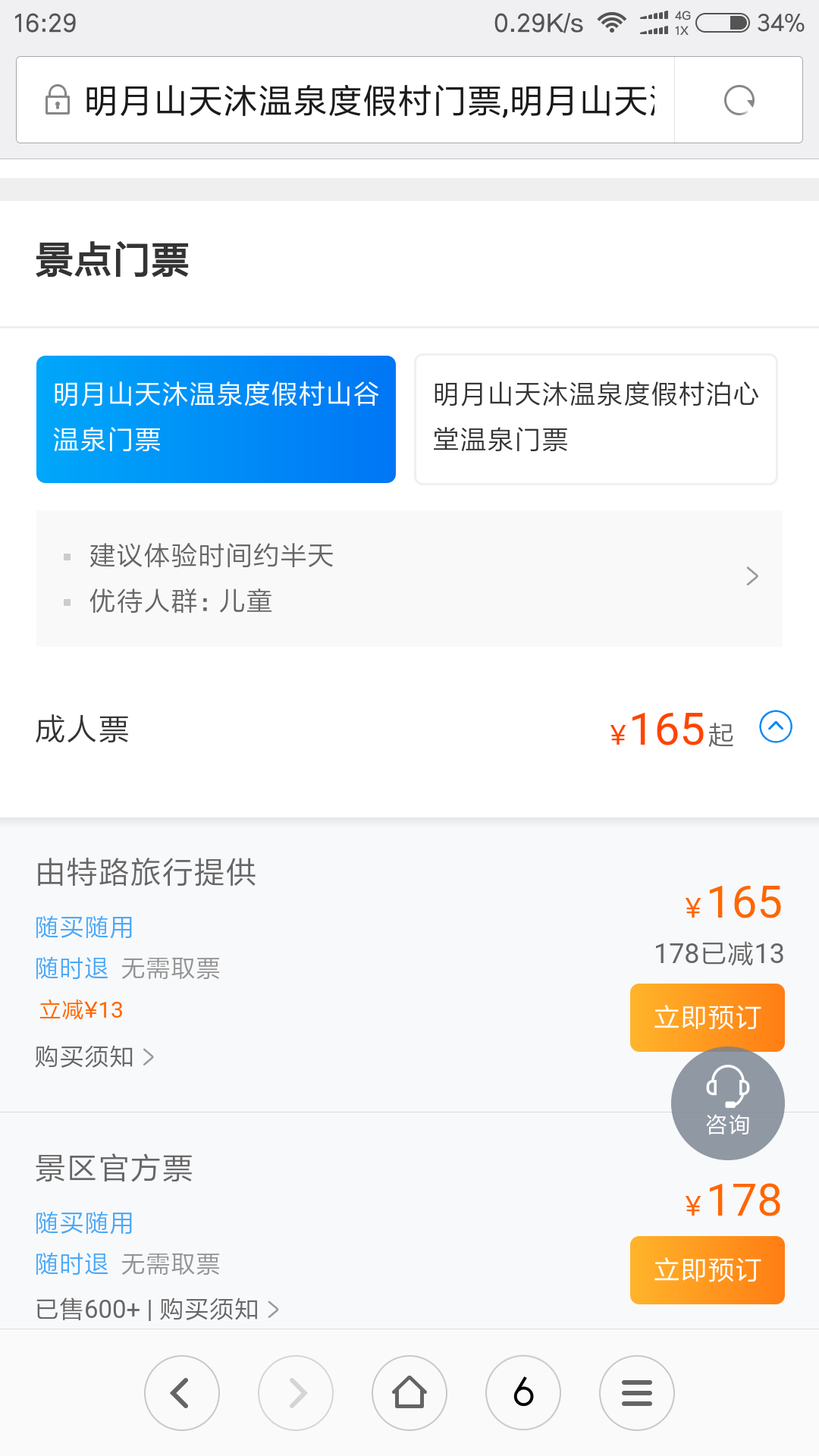Go to the browser home page

pyautogui.click(x=409, y=1393)
